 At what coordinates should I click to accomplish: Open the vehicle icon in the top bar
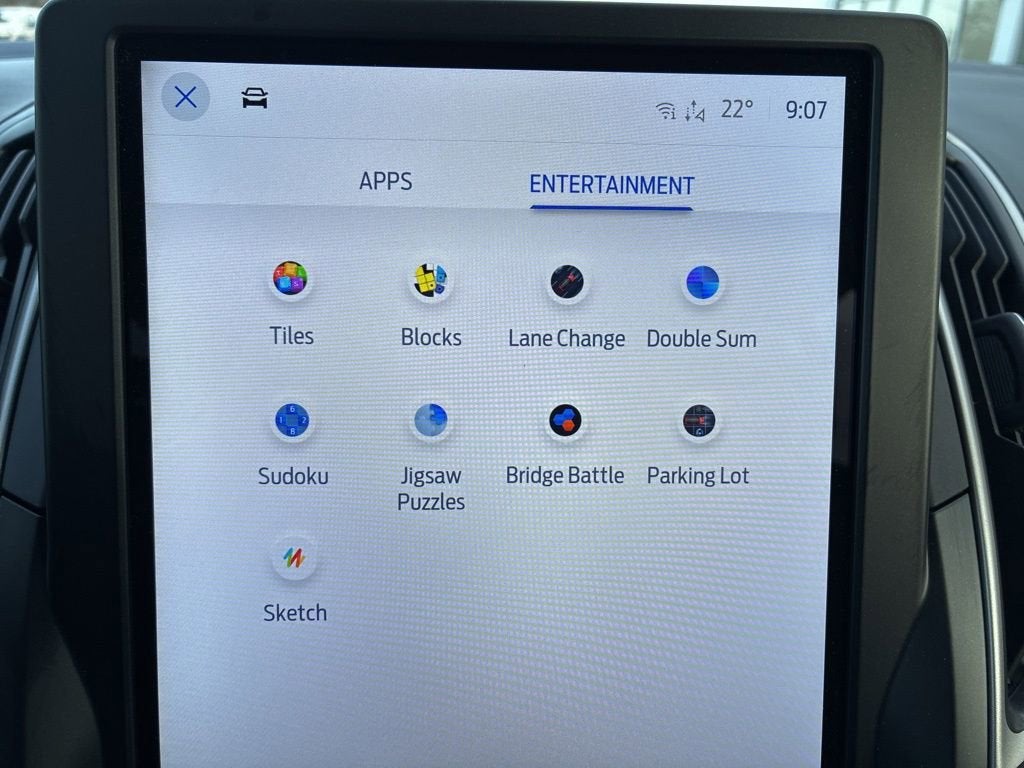click(255, 98)
